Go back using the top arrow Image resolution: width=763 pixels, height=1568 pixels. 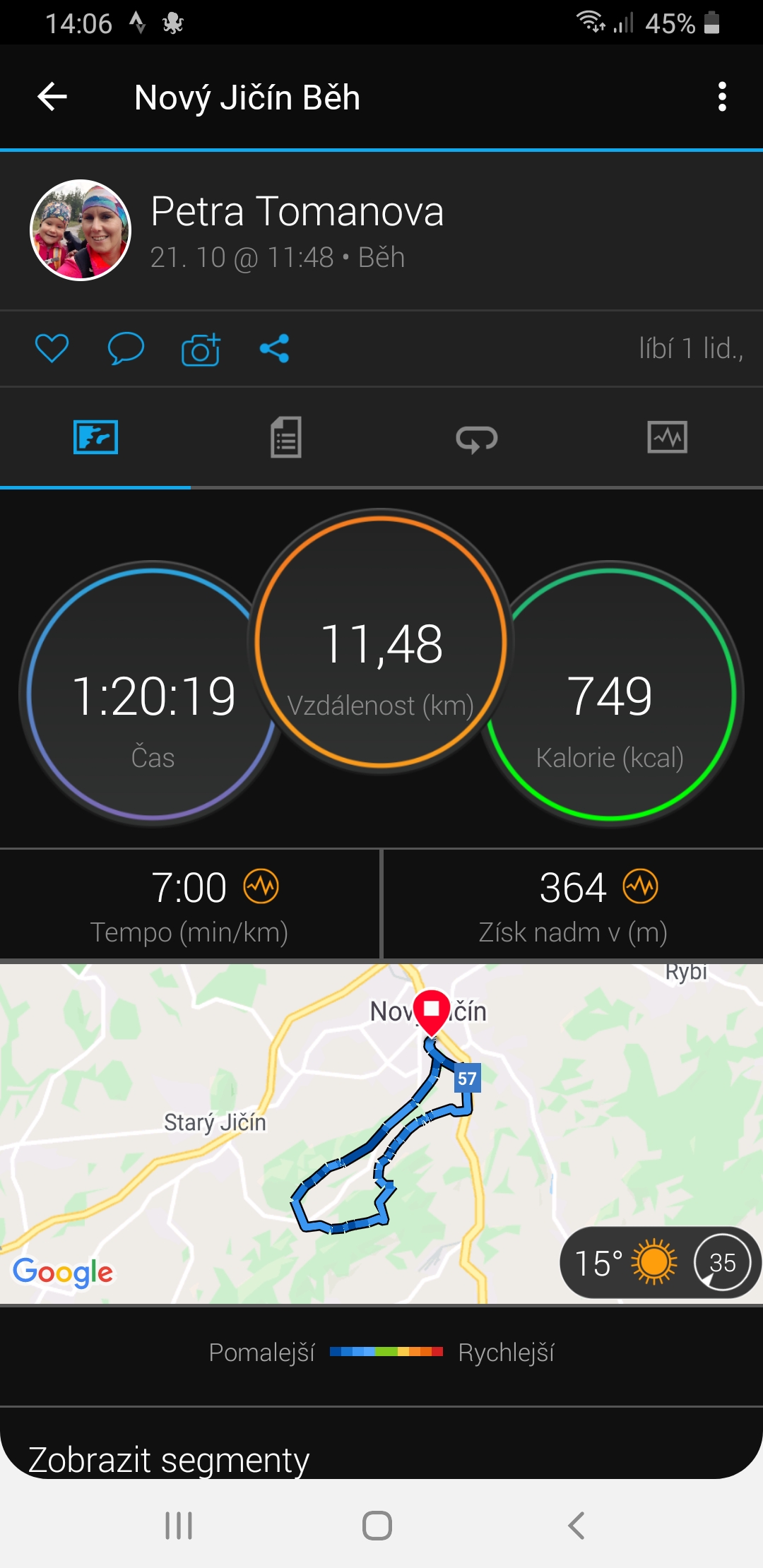pyautogui.click(x=52, y=97)
